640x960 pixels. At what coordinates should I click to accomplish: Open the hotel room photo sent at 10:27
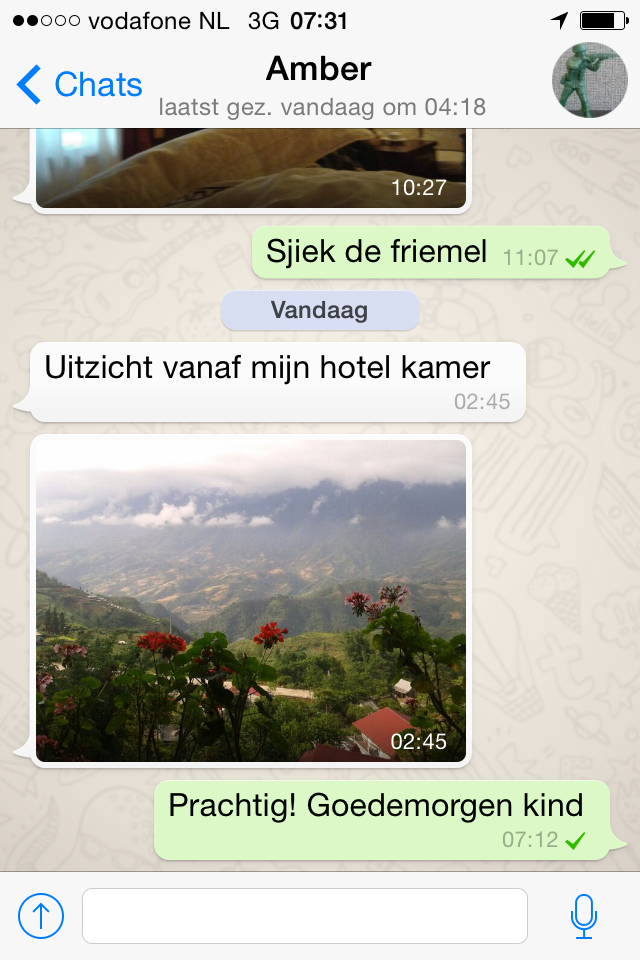point(251,168)
